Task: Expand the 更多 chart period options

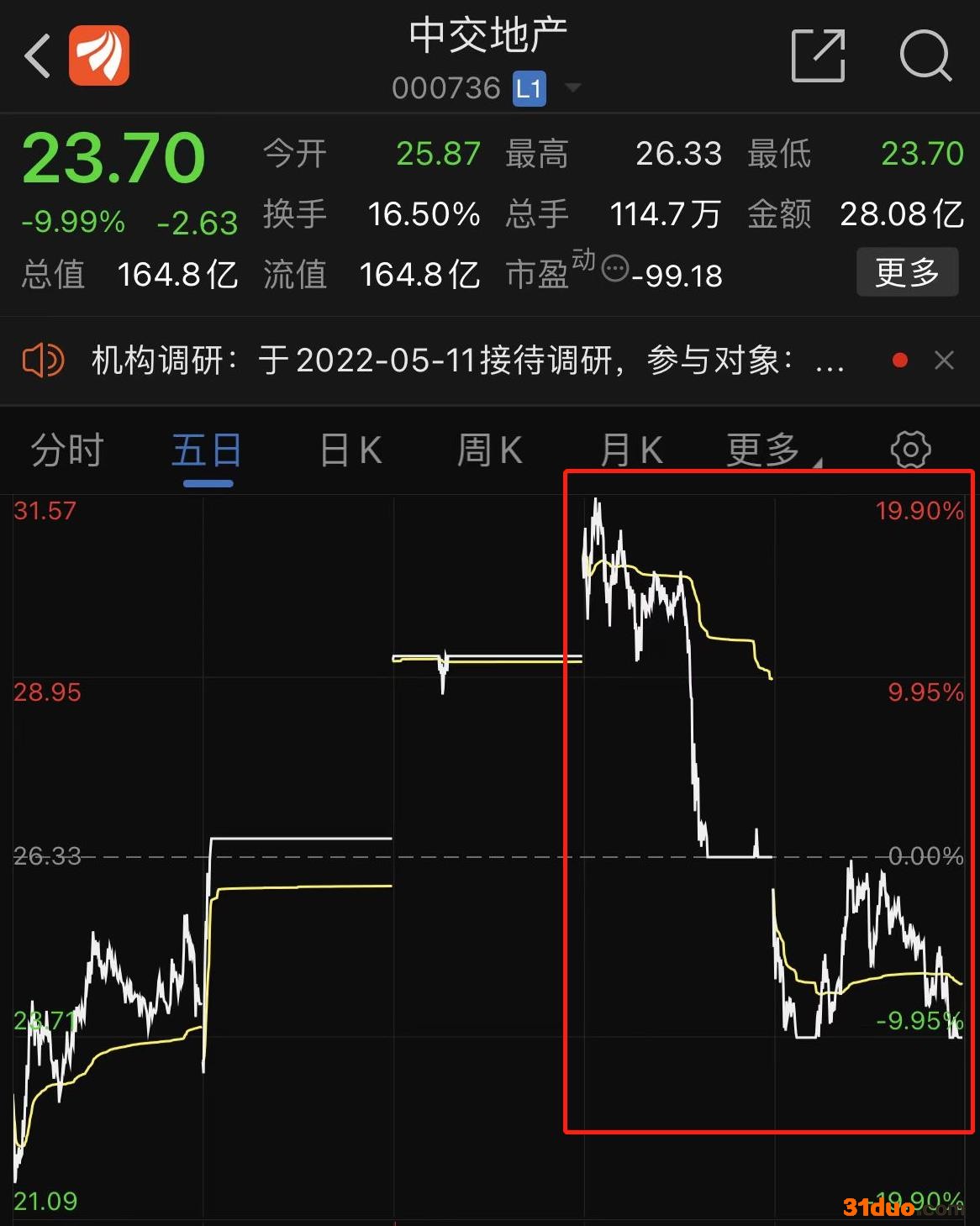Action: pyautogui.click(x=767, y=450)
